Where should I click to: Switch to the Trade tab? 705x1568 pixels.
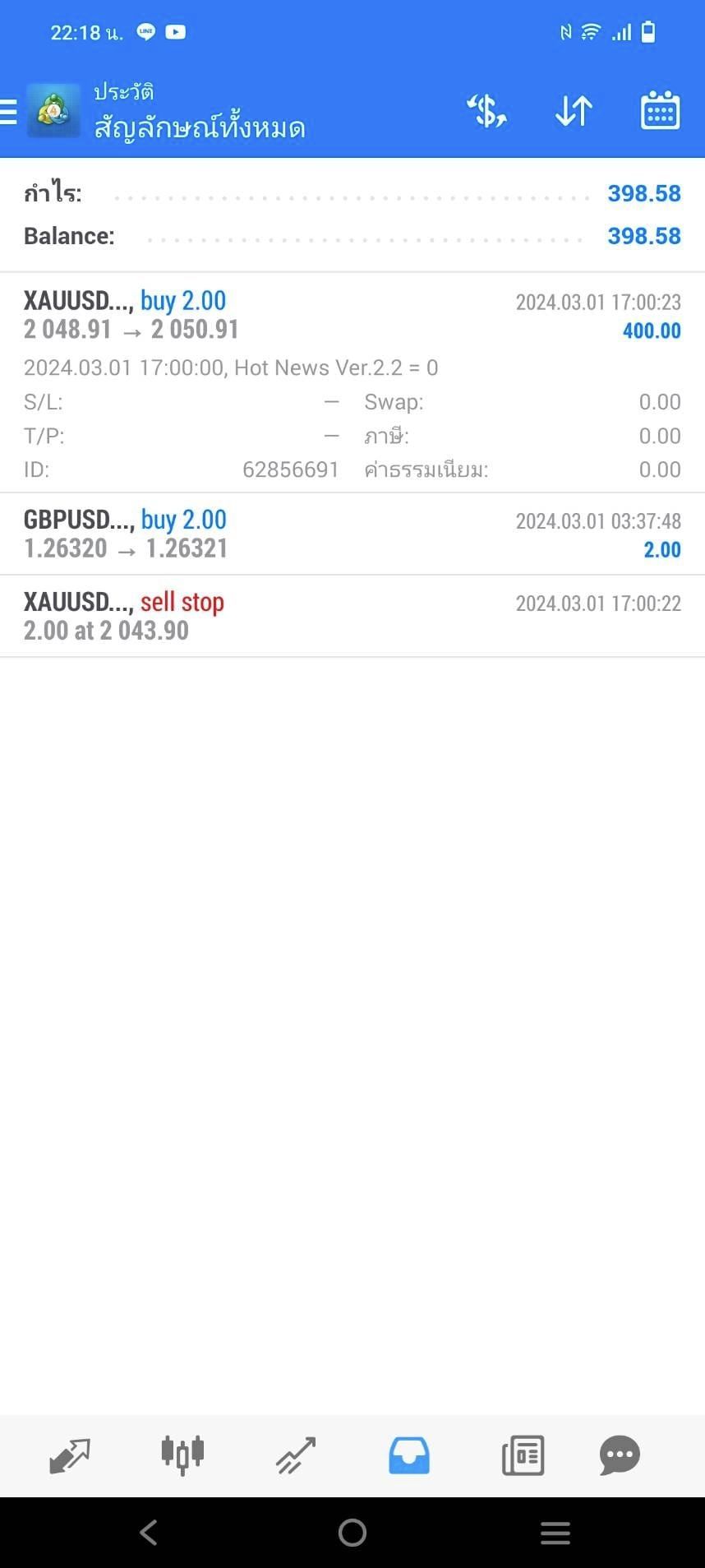point(296,1455)
